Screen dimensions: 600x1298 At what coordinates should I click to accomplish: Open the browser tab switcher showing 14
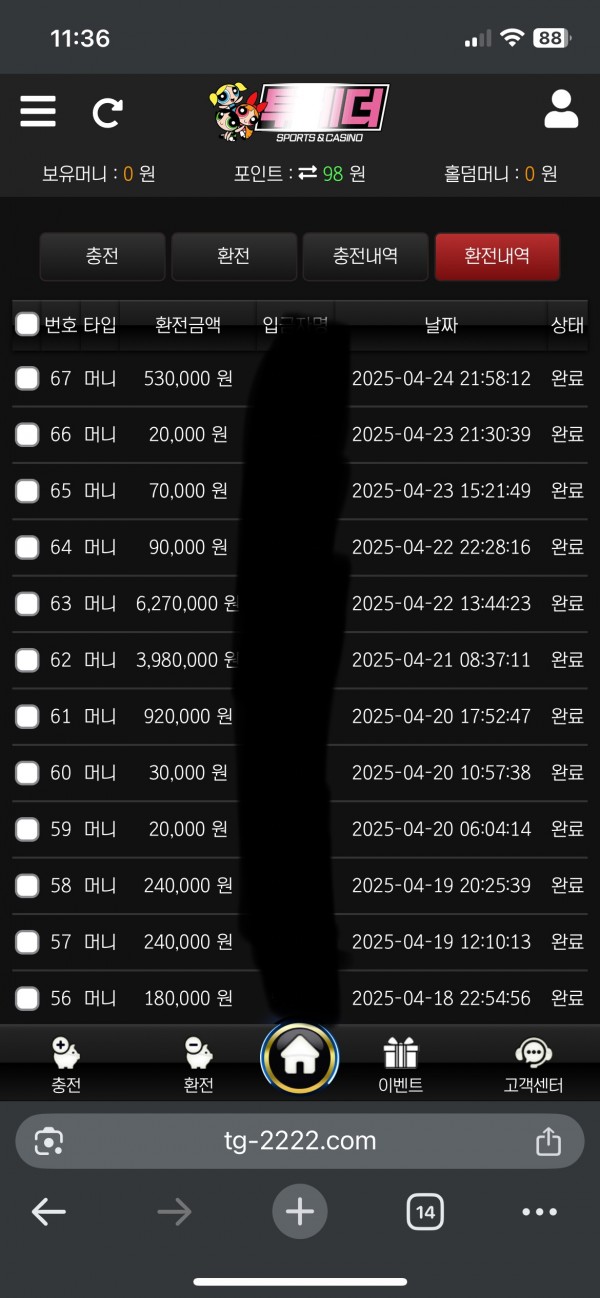coord(425,1213)
